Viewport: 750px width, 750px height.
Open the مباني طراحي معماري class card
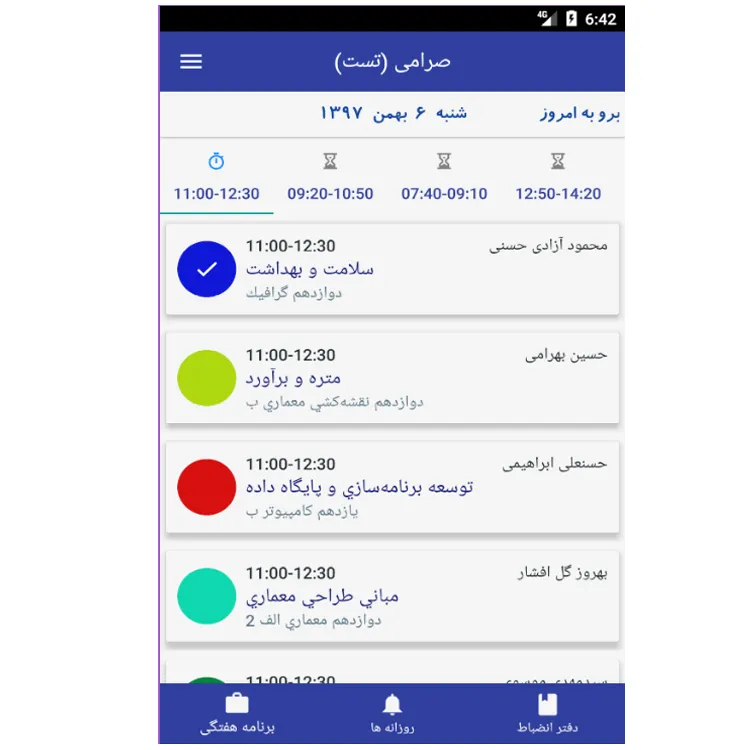(392, 596)
